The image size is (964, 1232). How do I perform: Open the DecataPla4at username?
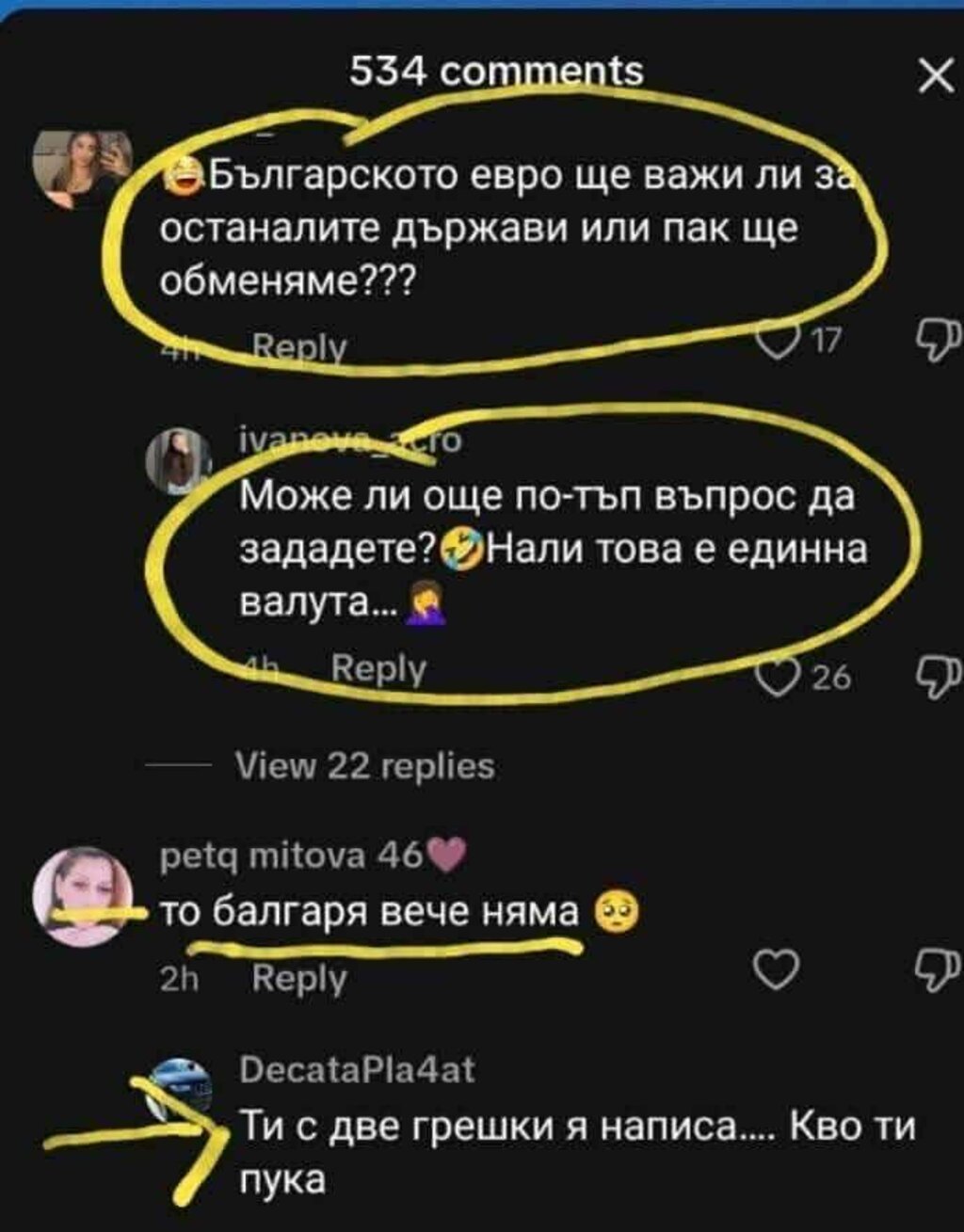pyautogui.click(x=358, y=1070)
